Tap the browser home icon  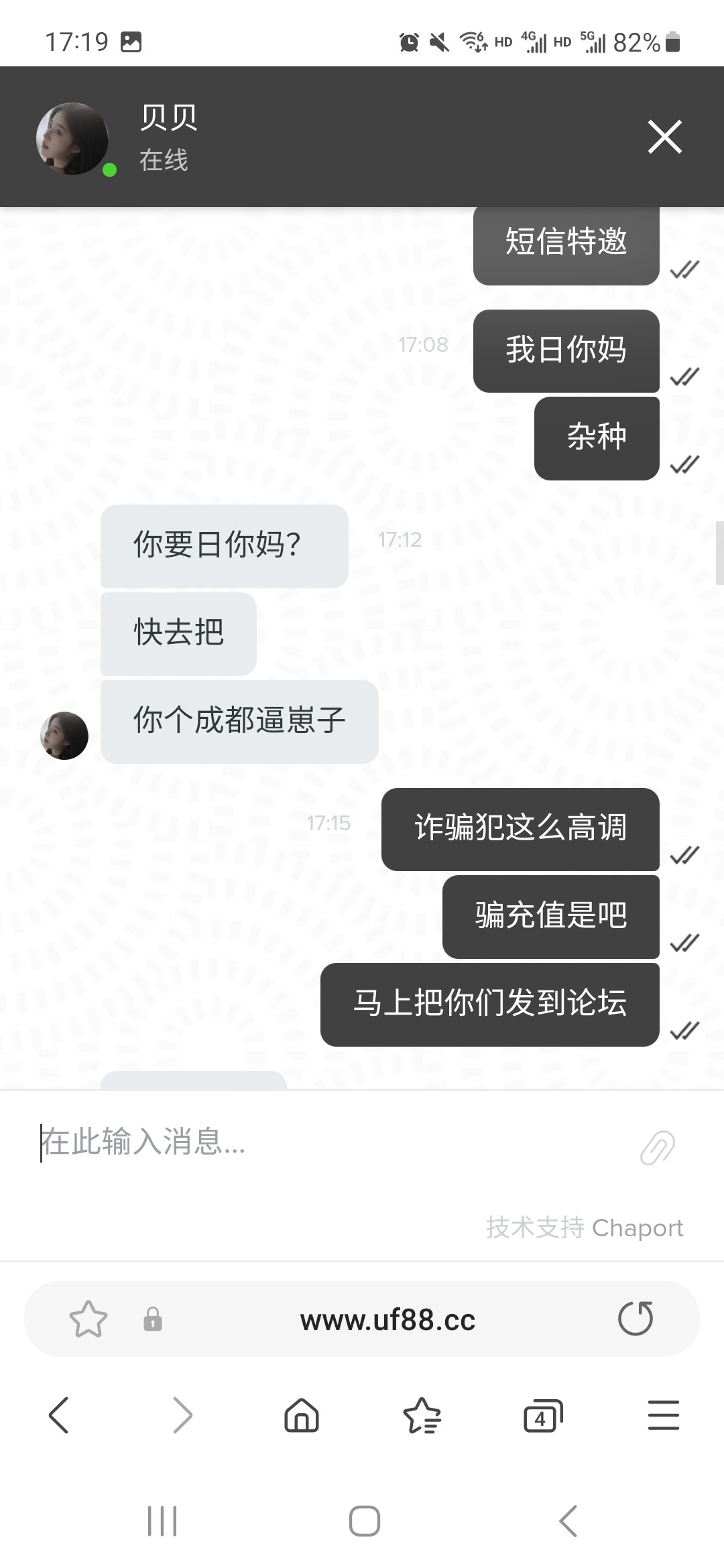(301, 1416)
